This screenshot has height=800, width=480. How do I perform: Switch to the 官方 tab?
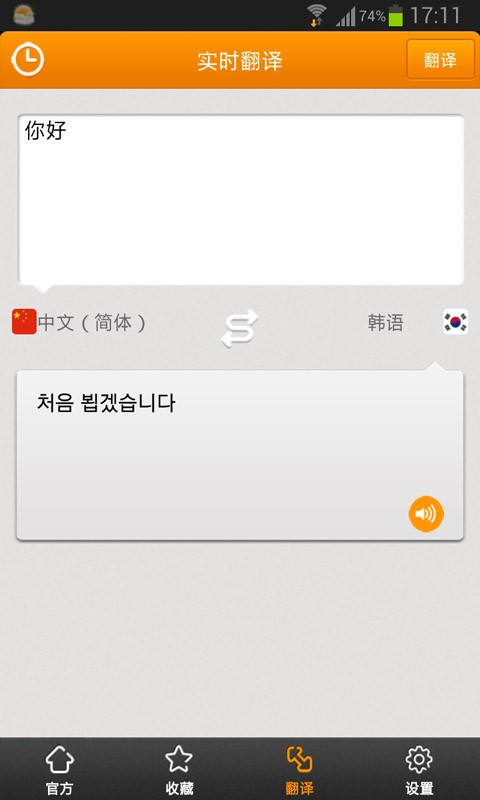(60, 770)
